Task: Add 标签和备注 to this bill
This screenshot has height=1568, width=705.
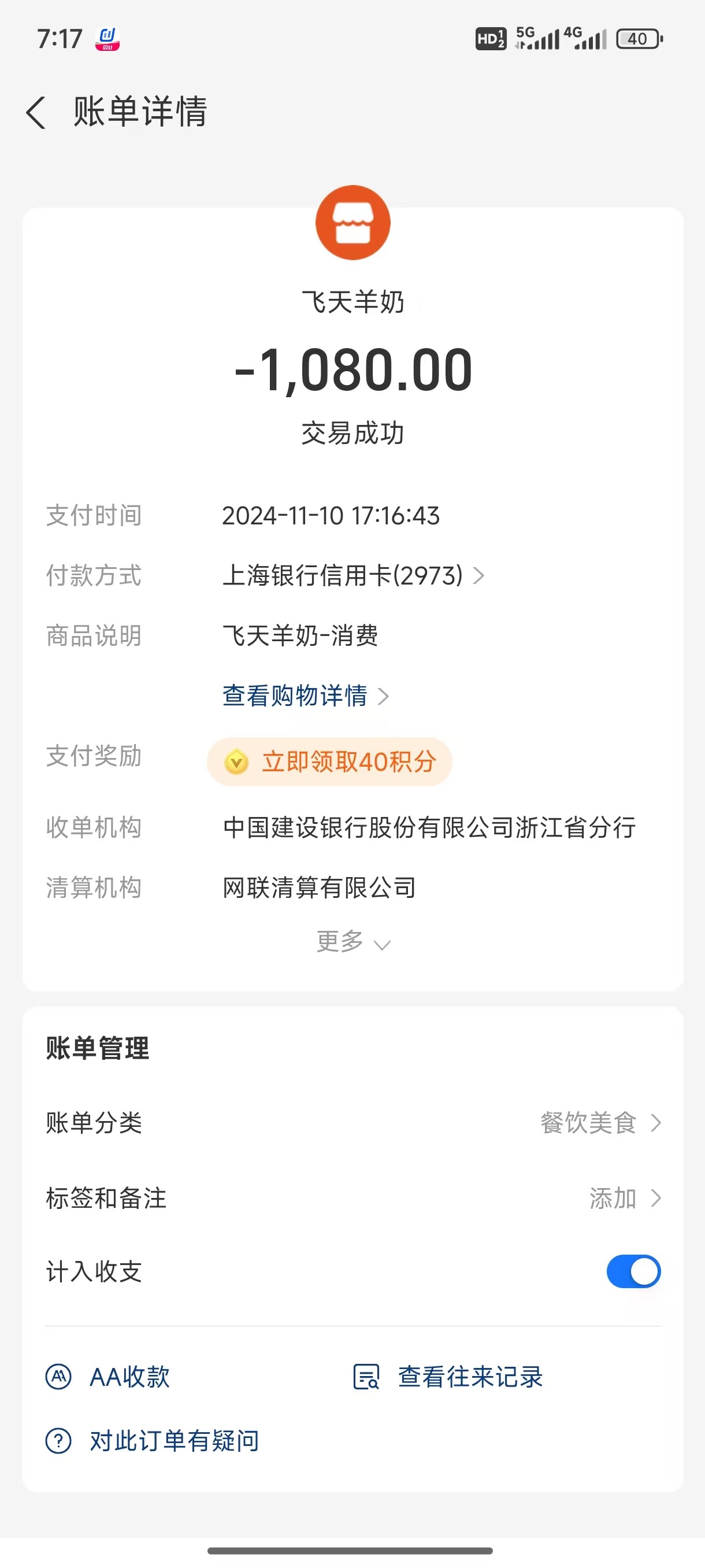Action: tap(624, 1198)
